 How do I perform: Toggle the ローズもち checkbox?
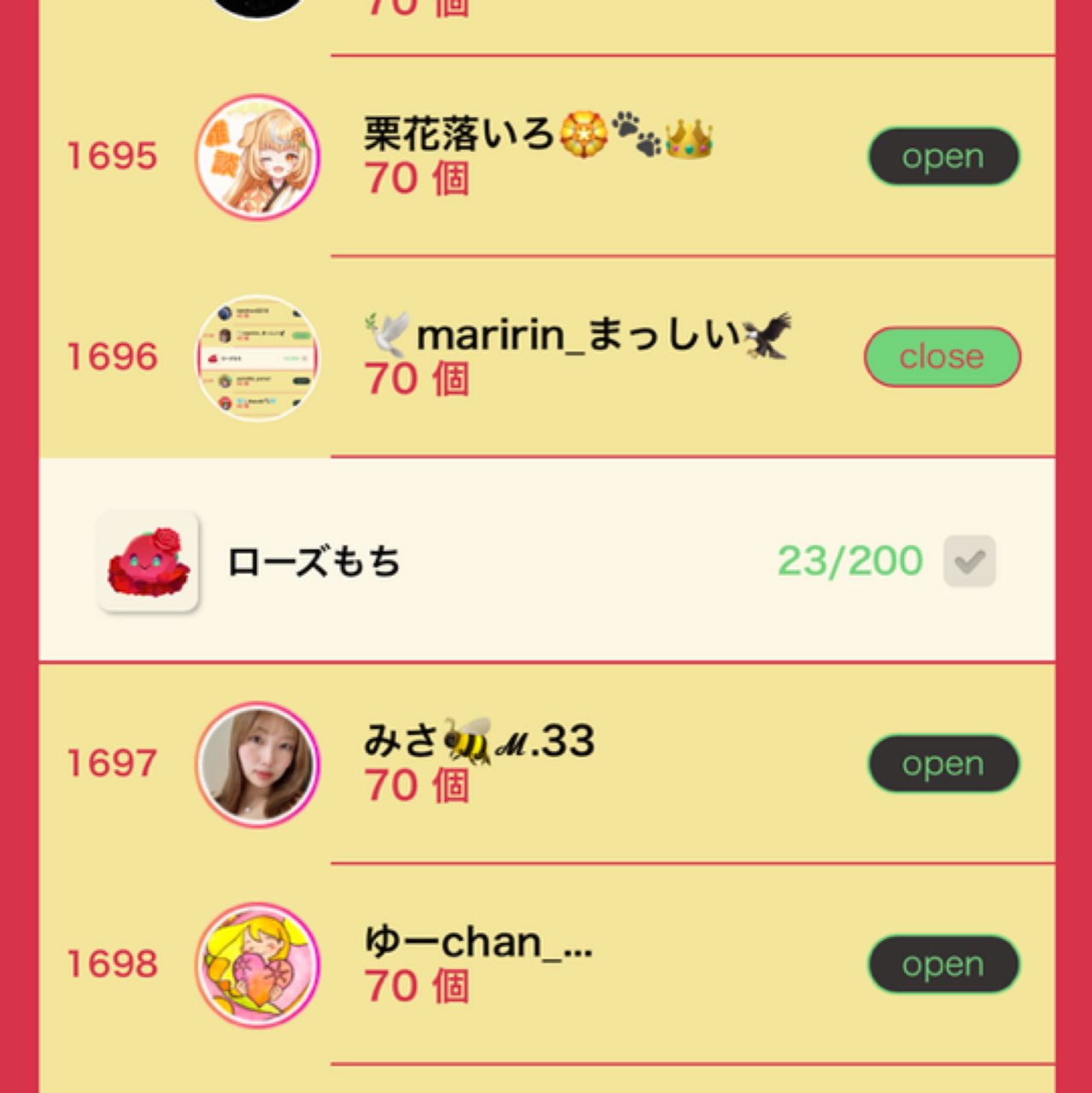pos(969,561)
